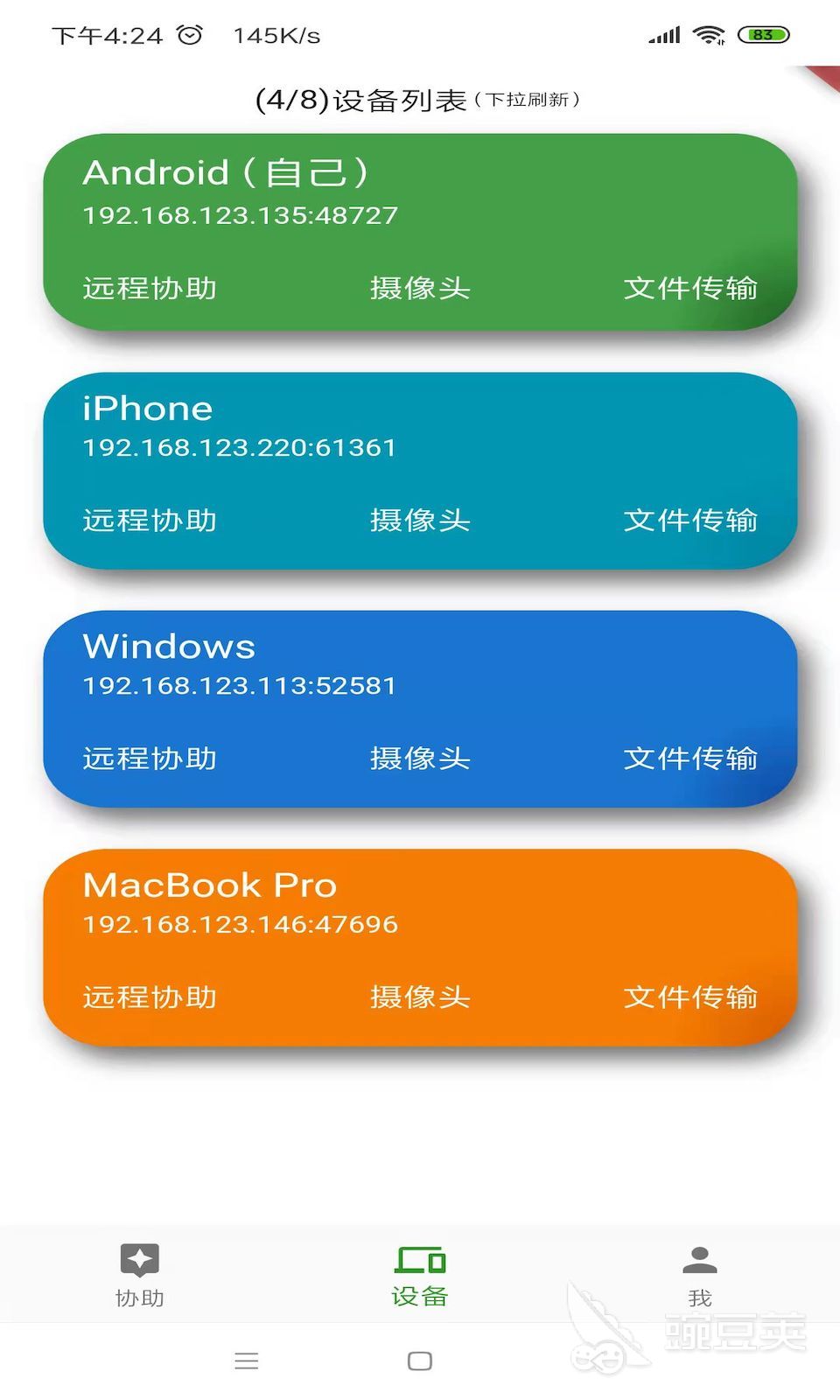Select 文件传输 on the iPhone card
Viewport: 840px width, 1400px height.
pos(690,520)
